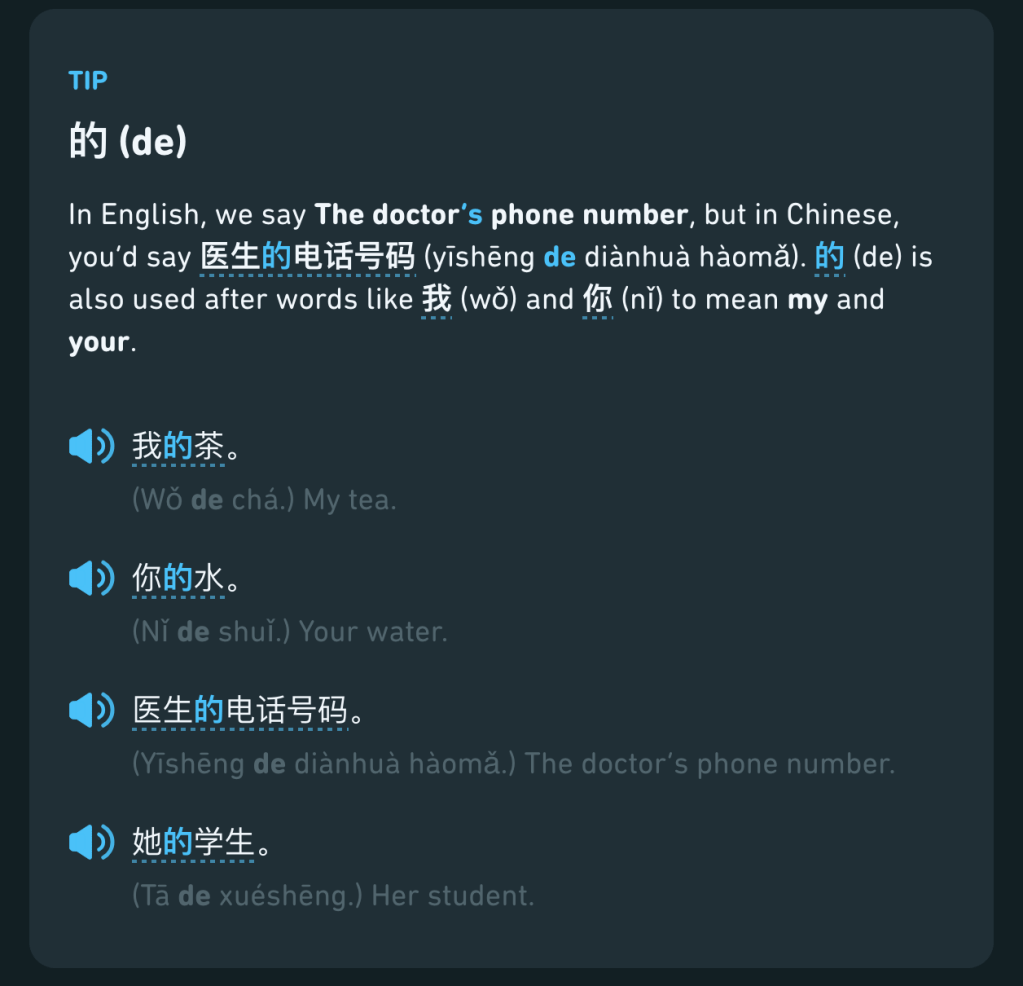Play the pronunciation of 她的学生
1023x986 pixels.
click(91, 842)
